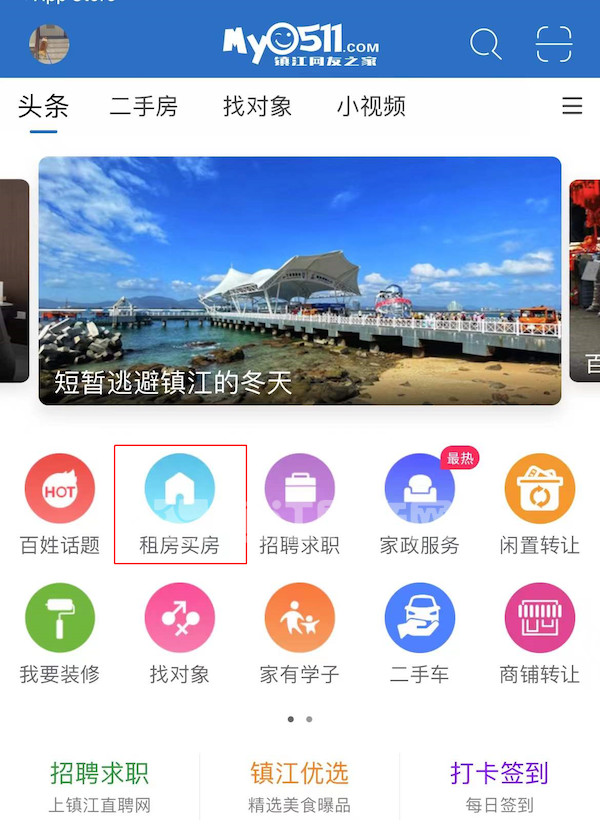Viewport: 600px width, 830px height.
Task: Open the QR scan icon
Action: [554, 44]
